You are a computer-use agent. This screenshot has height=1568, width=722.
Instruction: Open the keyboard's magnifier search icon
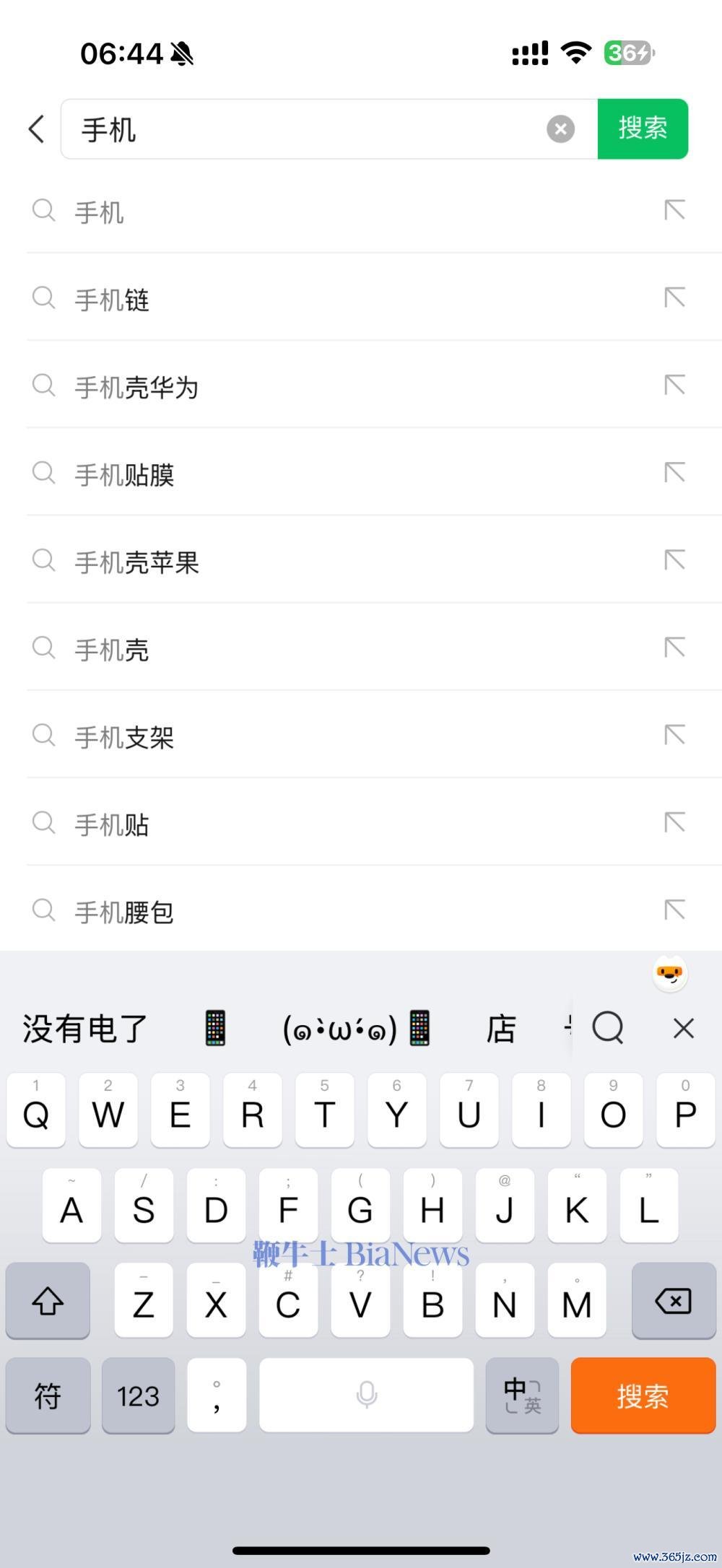click(608, 1027)
